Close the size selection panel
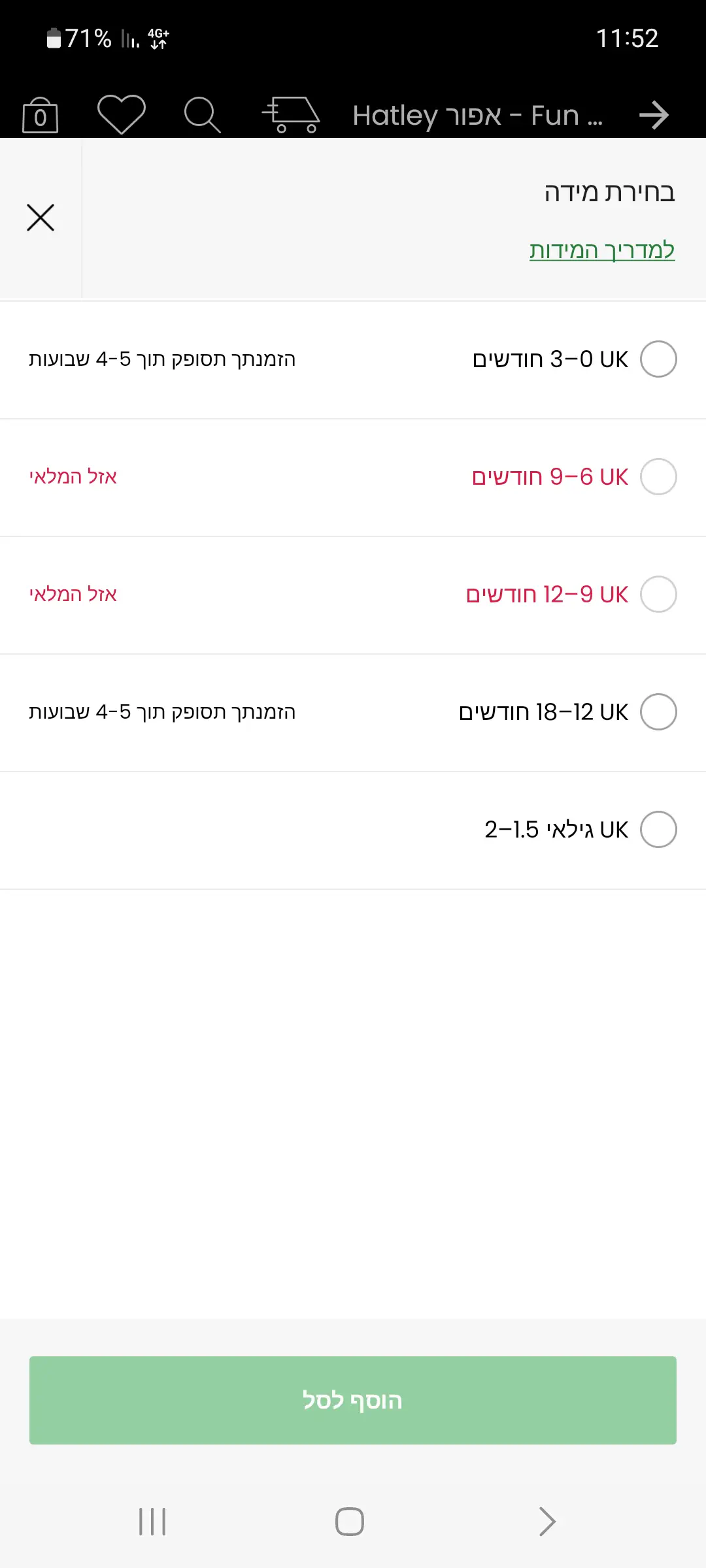Screen dimensions: 706x1568 [41, 218]
